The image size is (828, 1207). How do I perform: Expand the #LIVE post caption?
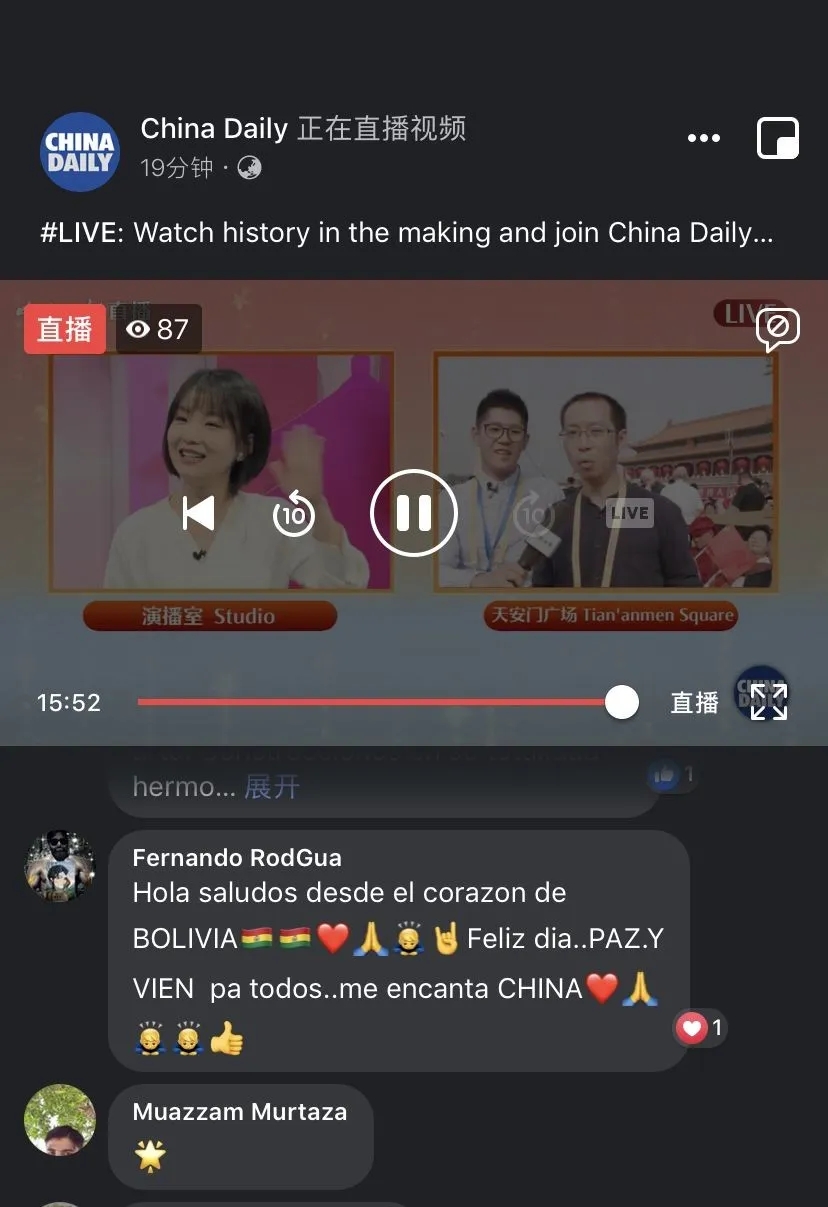click(406, 233)
